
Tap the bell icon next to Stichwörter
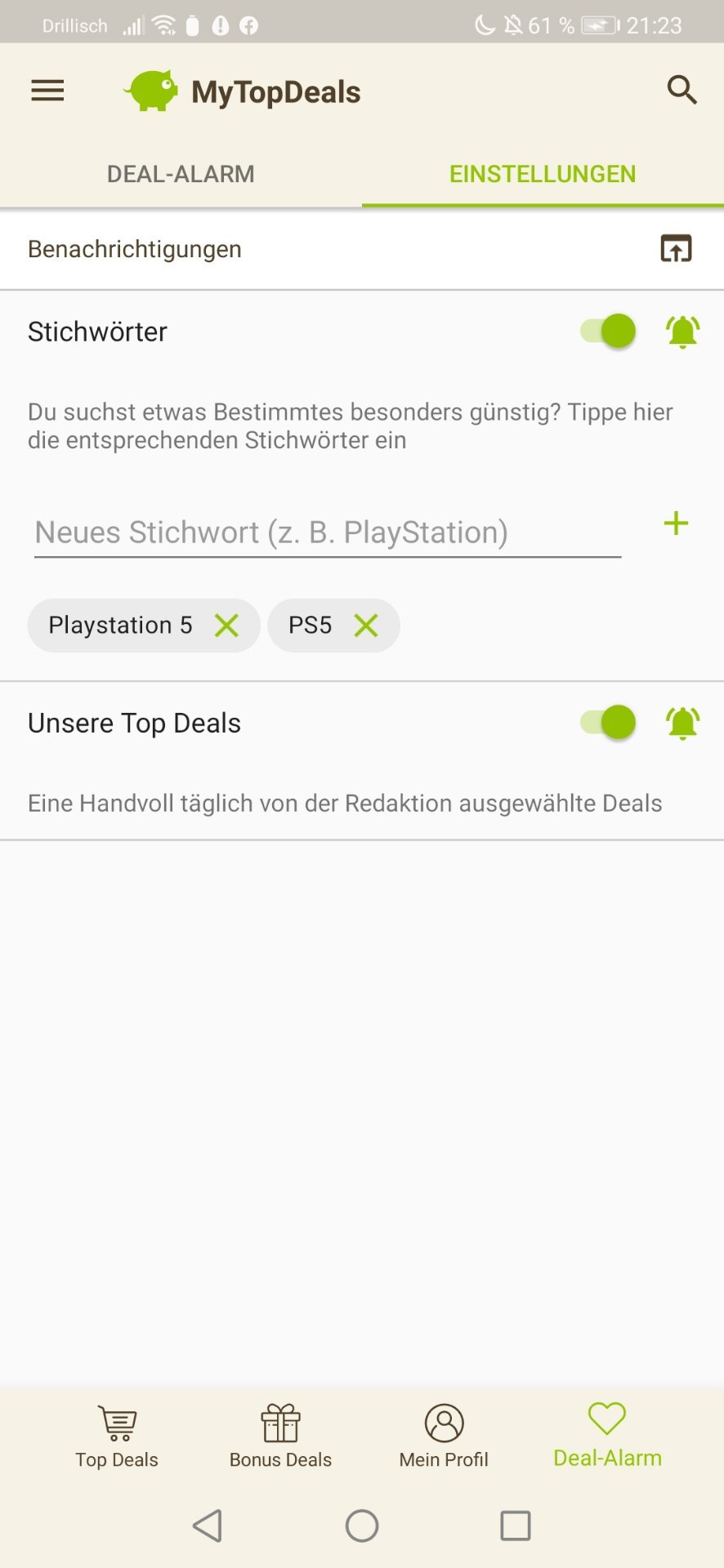682,332
